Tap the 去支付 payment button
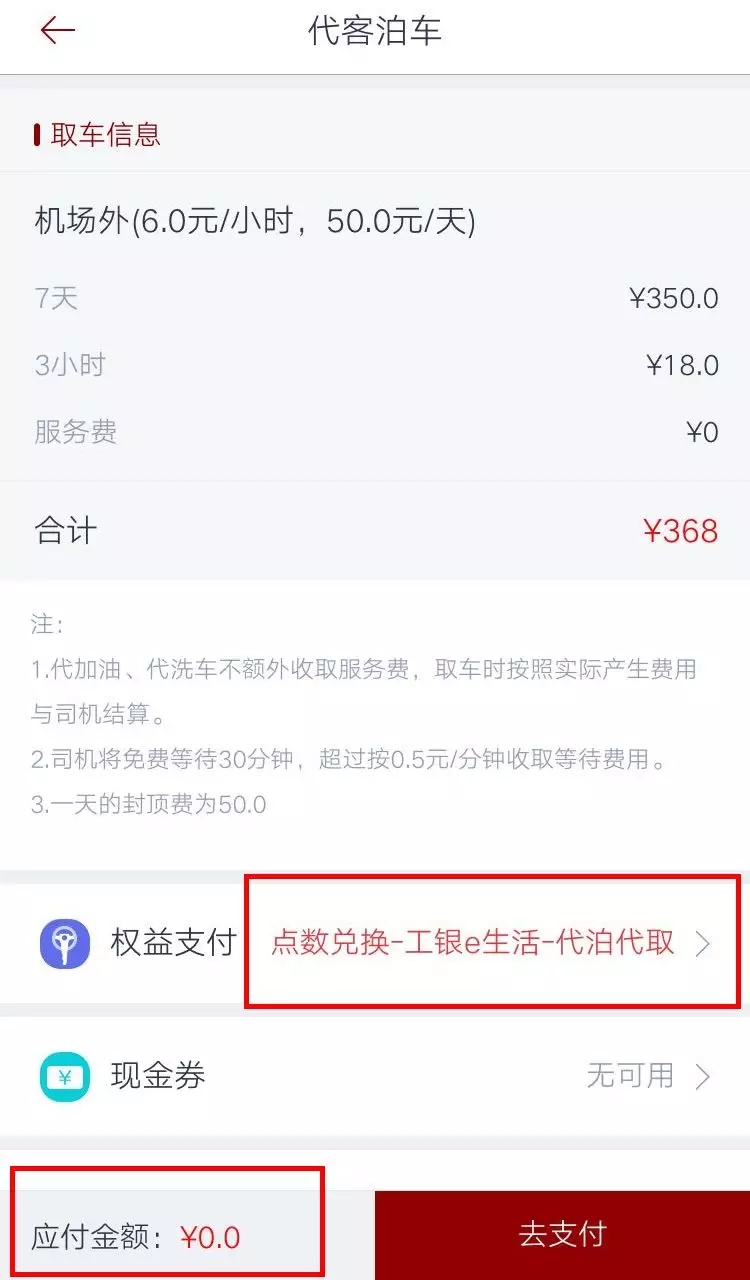 click(561, 1233)
